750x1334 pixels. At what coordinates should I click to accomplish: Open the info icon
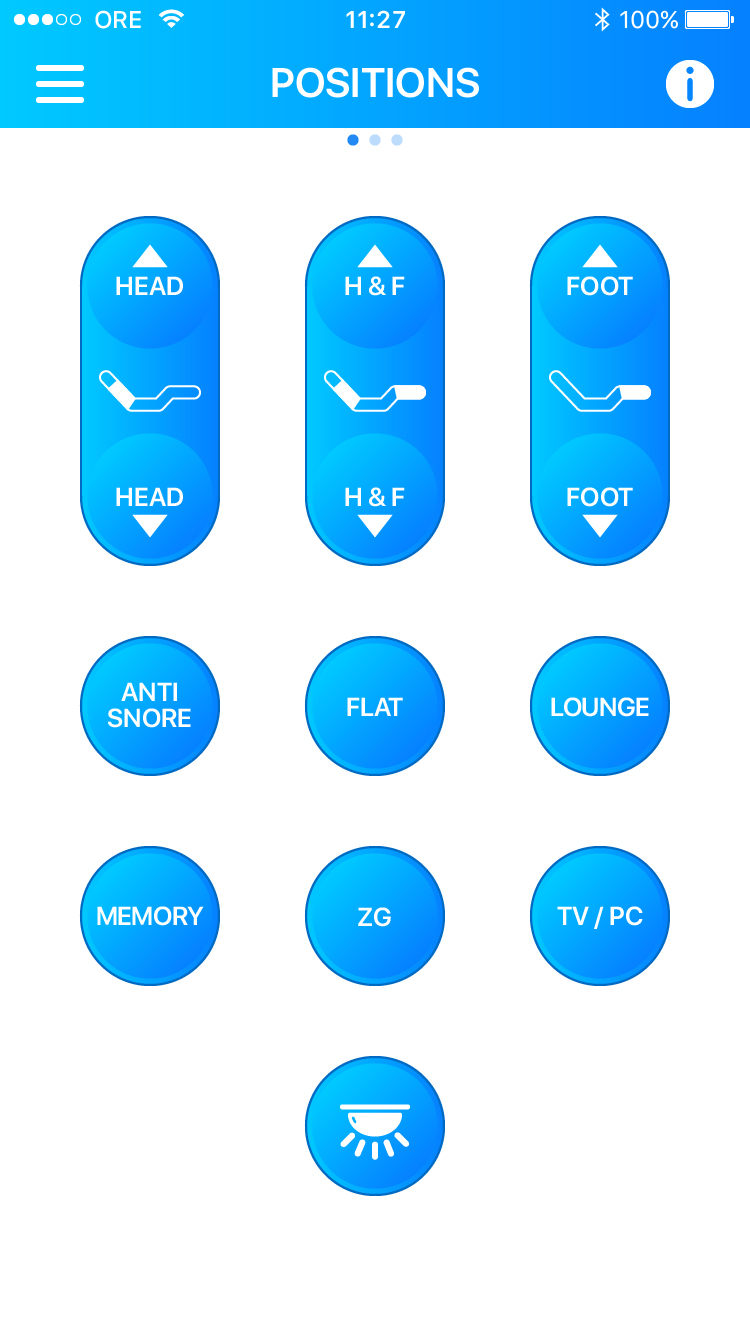coord(689,84)
